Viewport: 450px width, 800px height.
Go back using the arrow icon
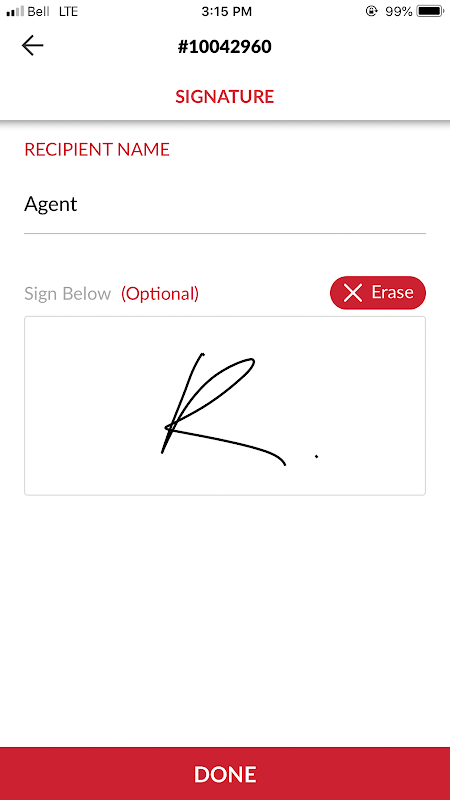pyautogui.click(x=33, y=46)
